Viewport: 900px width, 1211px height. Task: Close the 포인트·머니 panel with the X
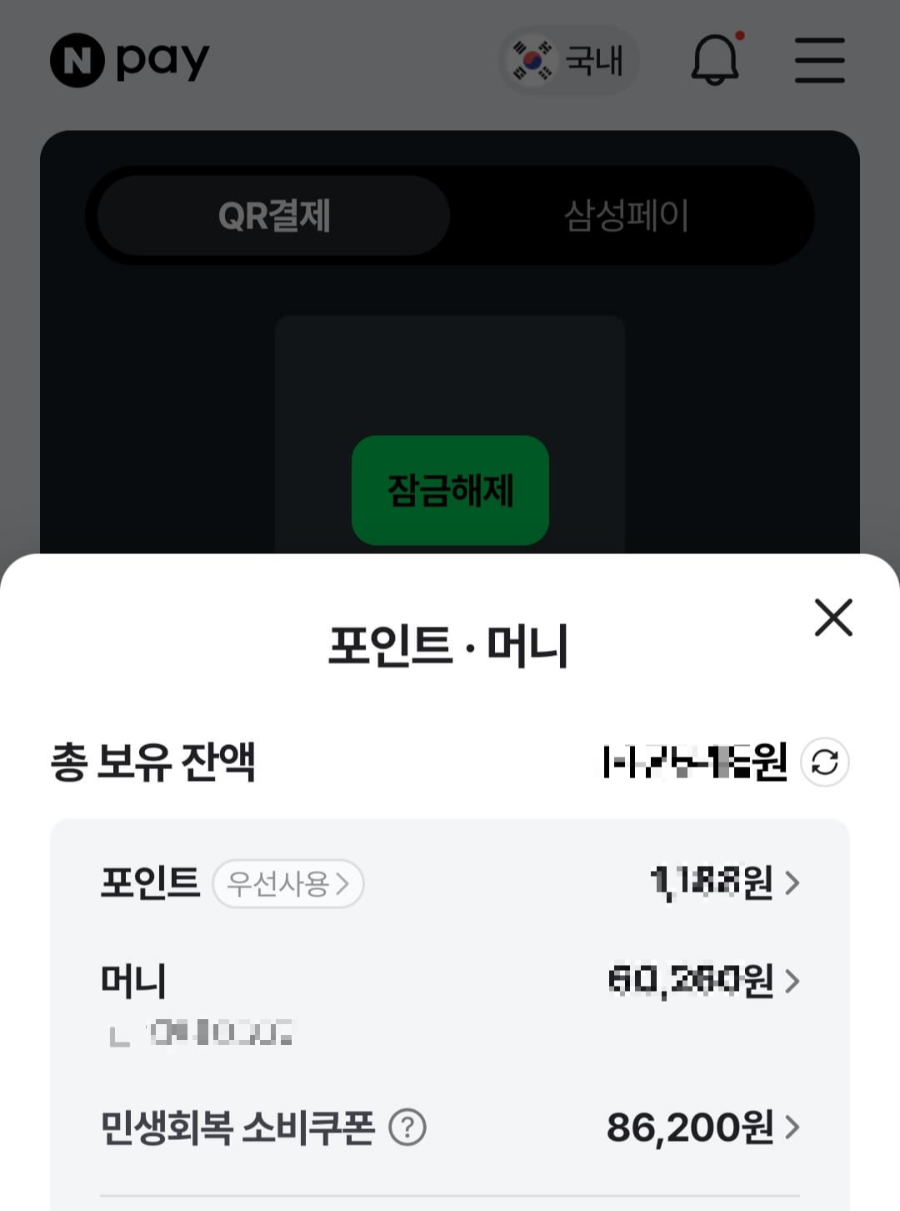pos(834,619)
